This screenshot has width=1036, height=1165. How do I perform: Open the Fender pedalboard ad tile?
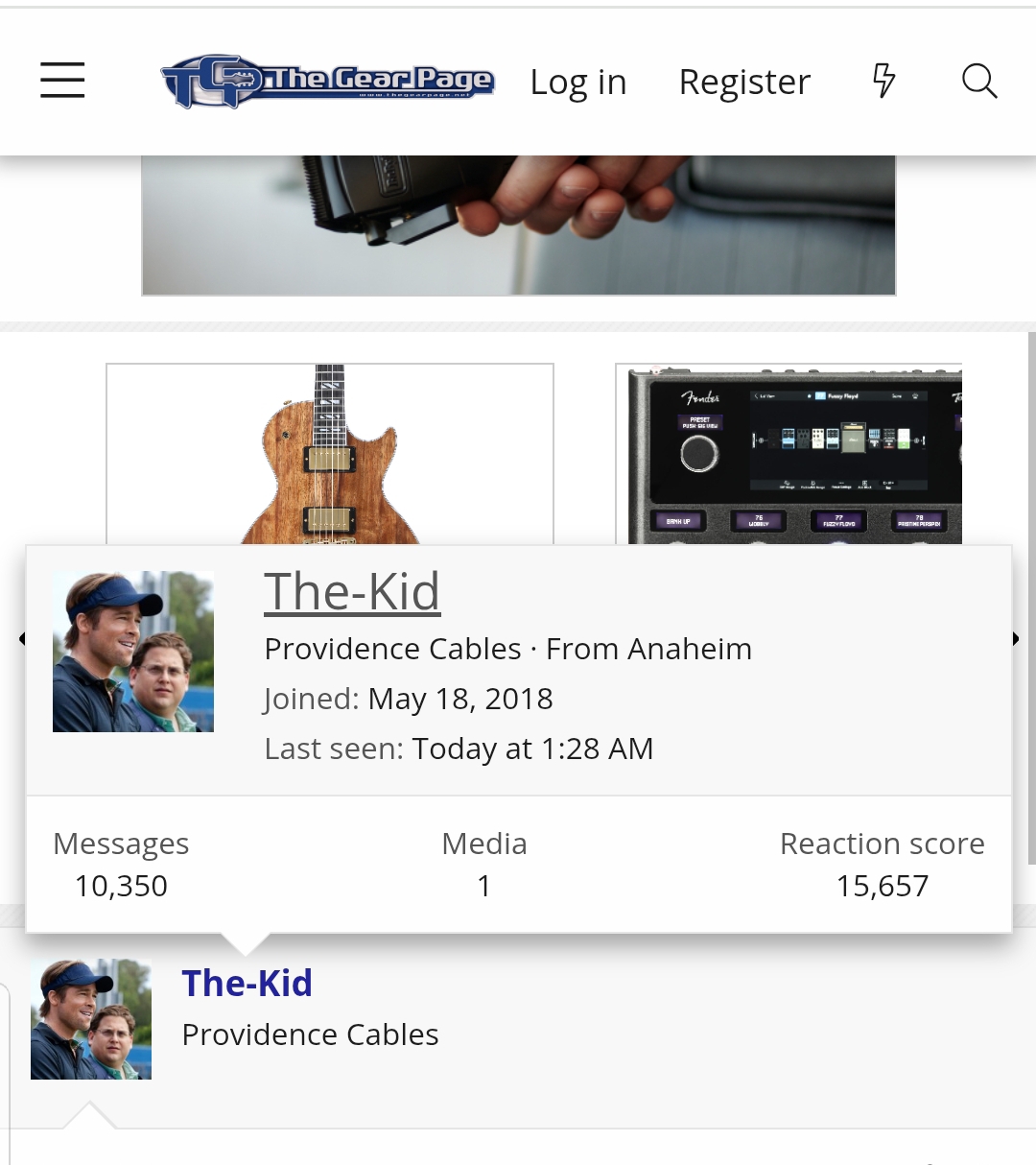[789, 453]
